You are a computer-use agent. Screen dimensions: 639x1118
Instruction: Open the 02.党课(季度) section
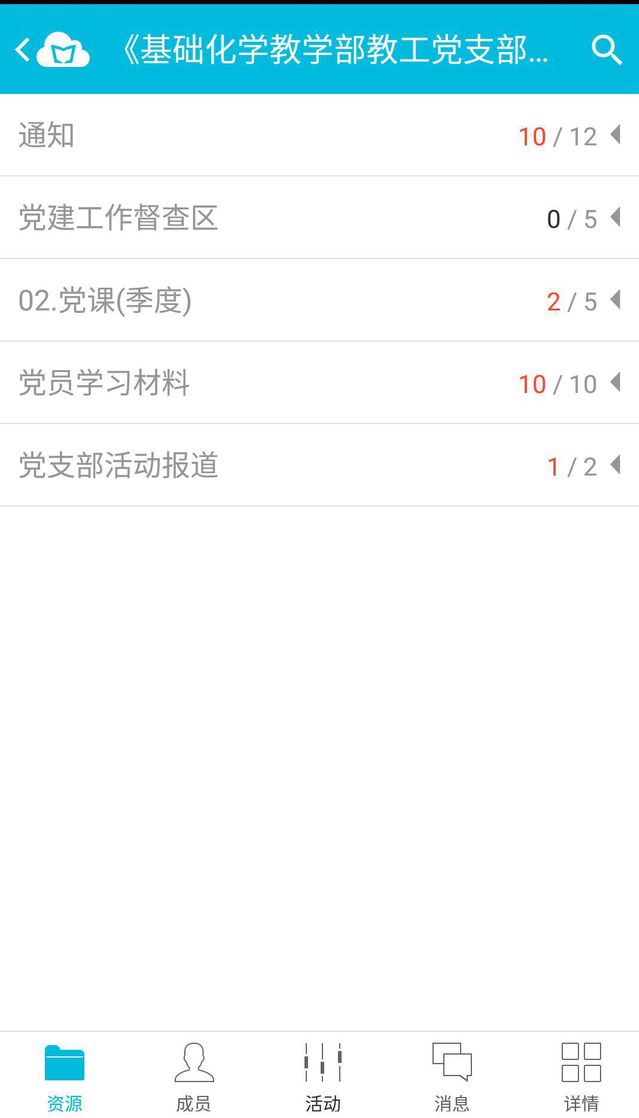[320, 300]
